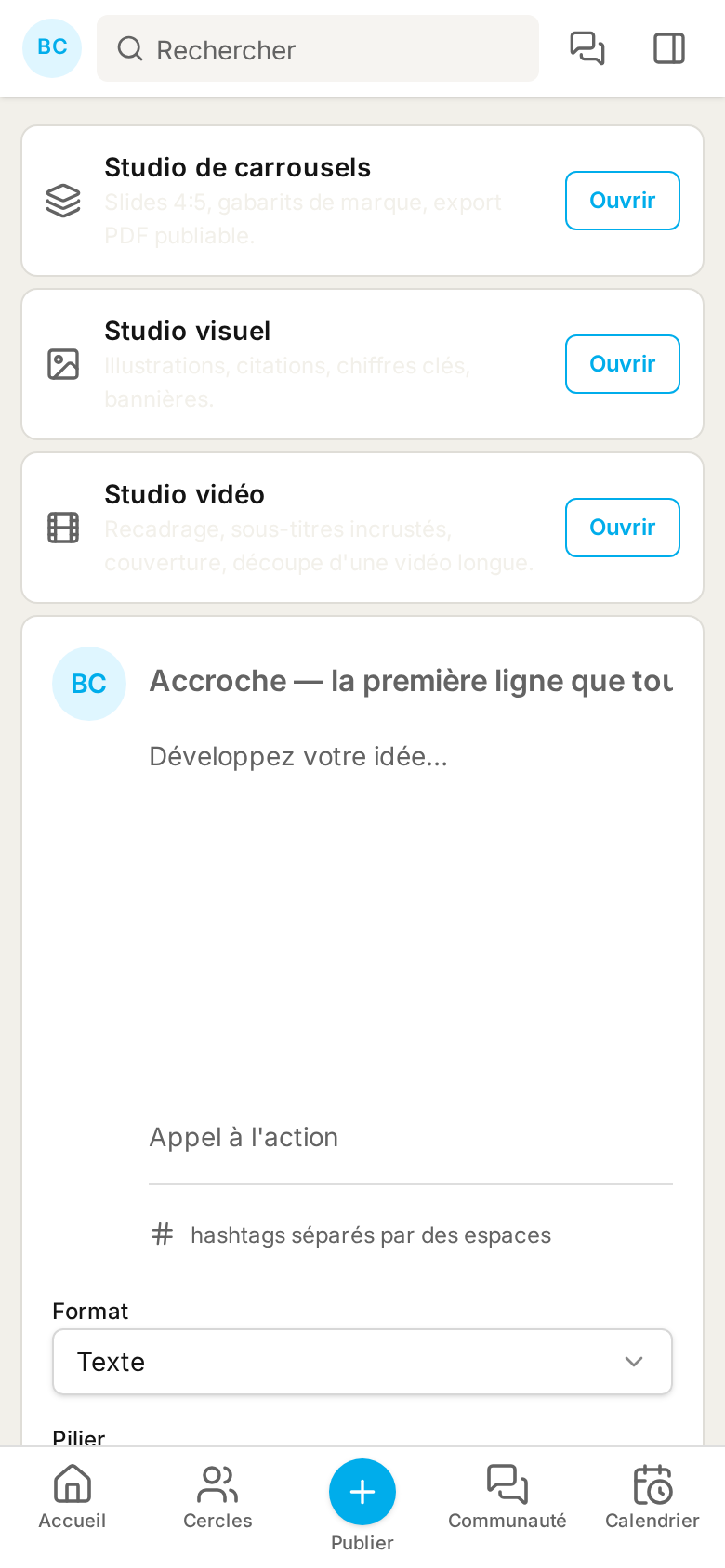Viewport: 725px width, 1568px height.
Task: Open Studio vidéo
Action: (x=623, y=528)
